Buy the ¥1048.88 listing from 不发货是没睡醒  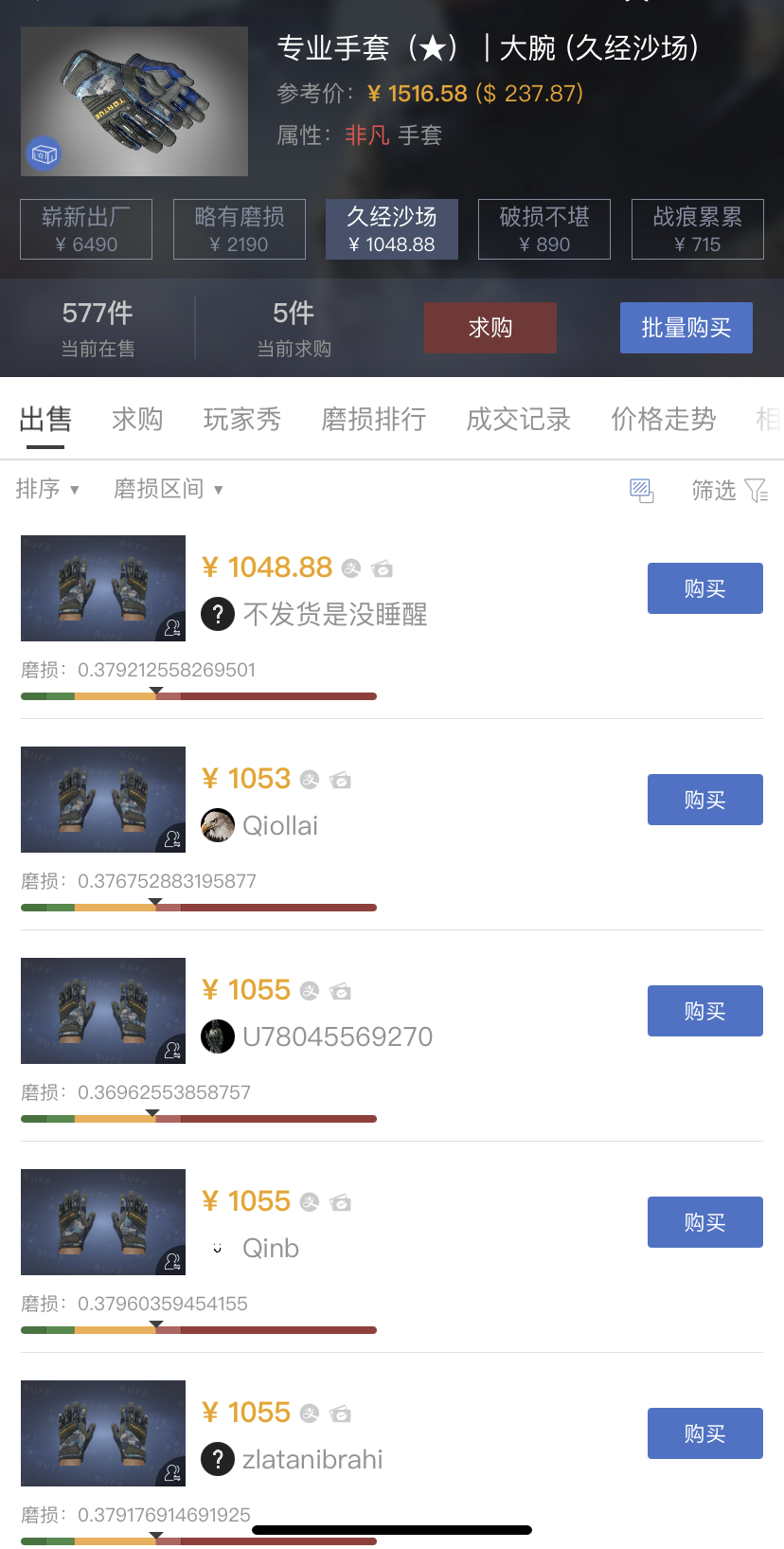(705, 588)
